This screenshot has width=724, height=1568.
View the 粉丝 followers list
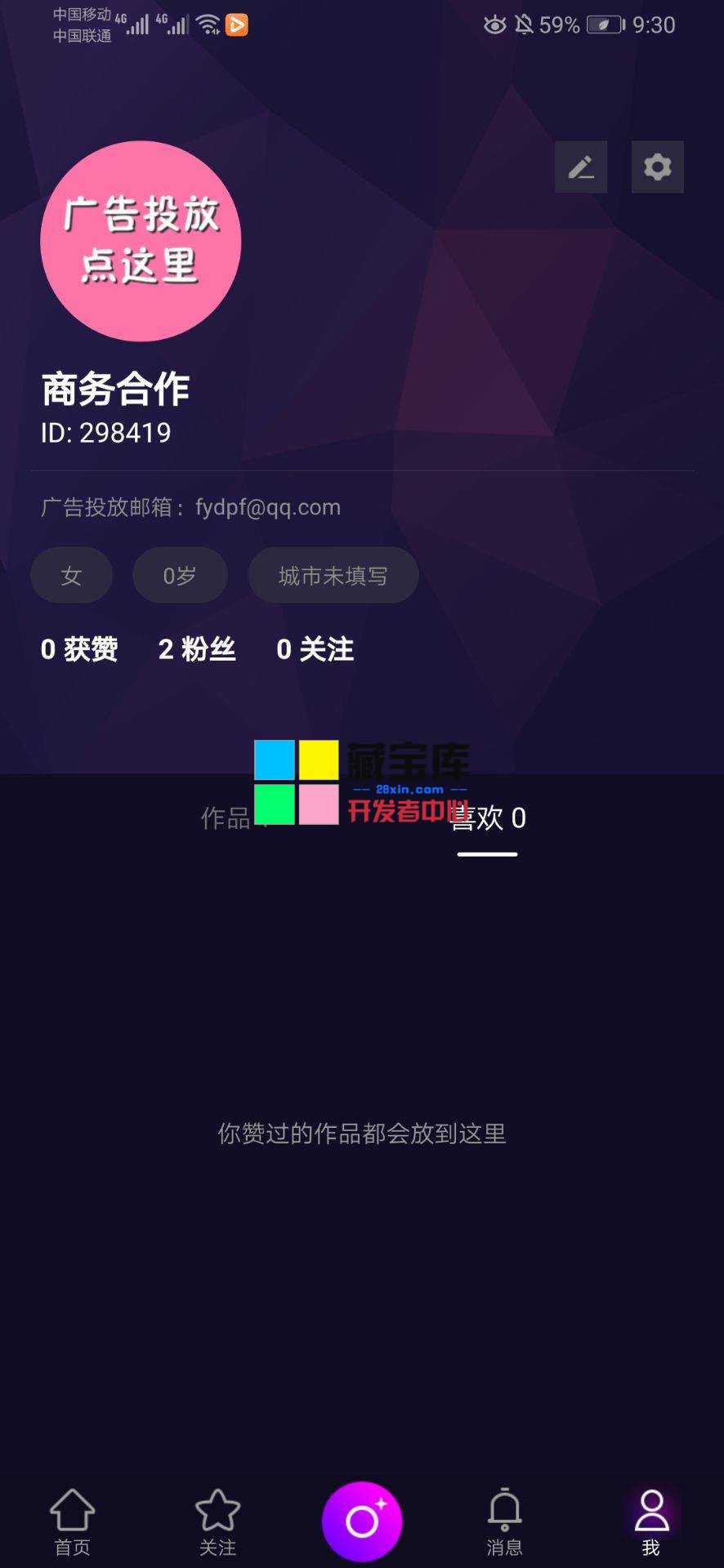click(197, 649)
